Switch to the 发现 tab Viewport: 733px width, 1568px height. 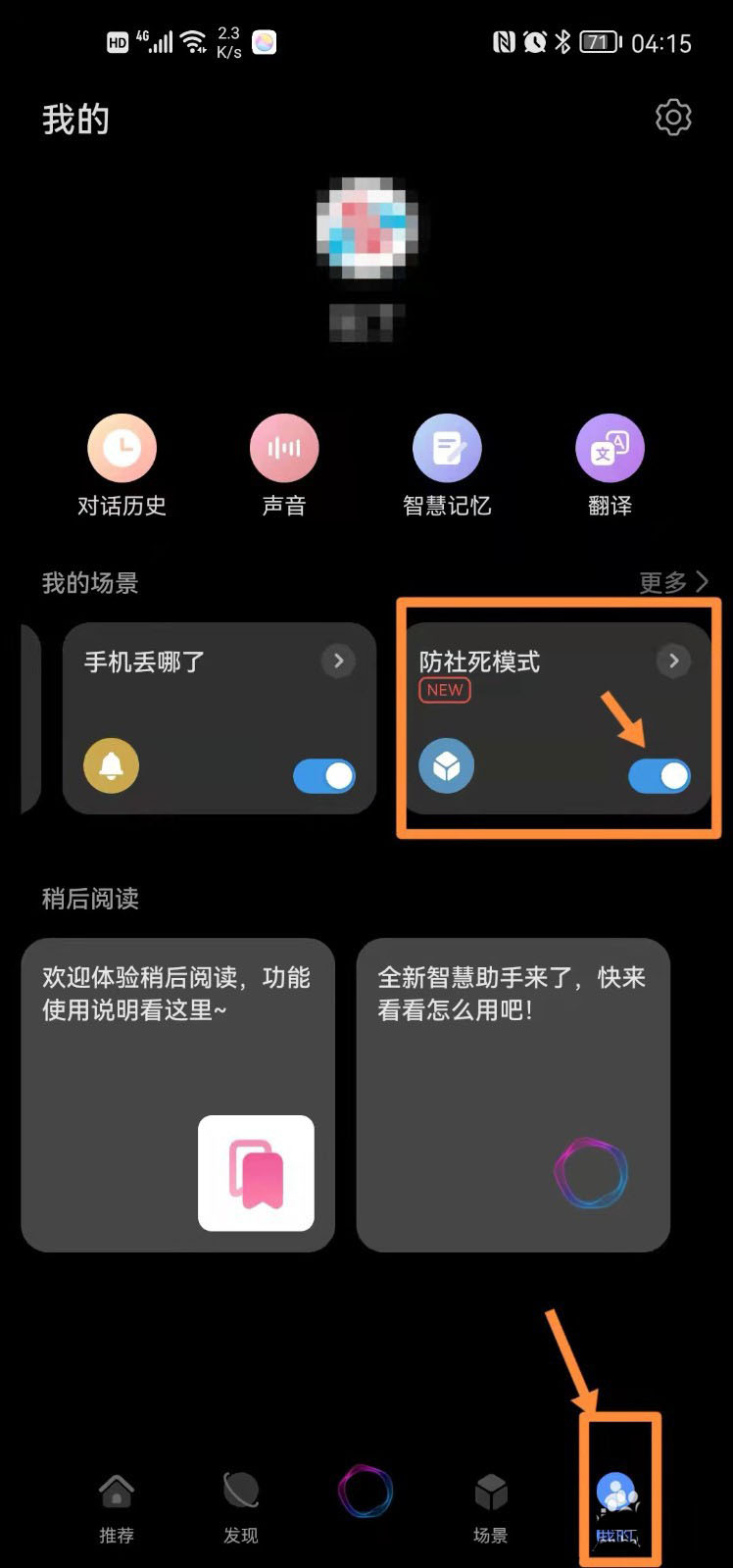pos(241,1507)
